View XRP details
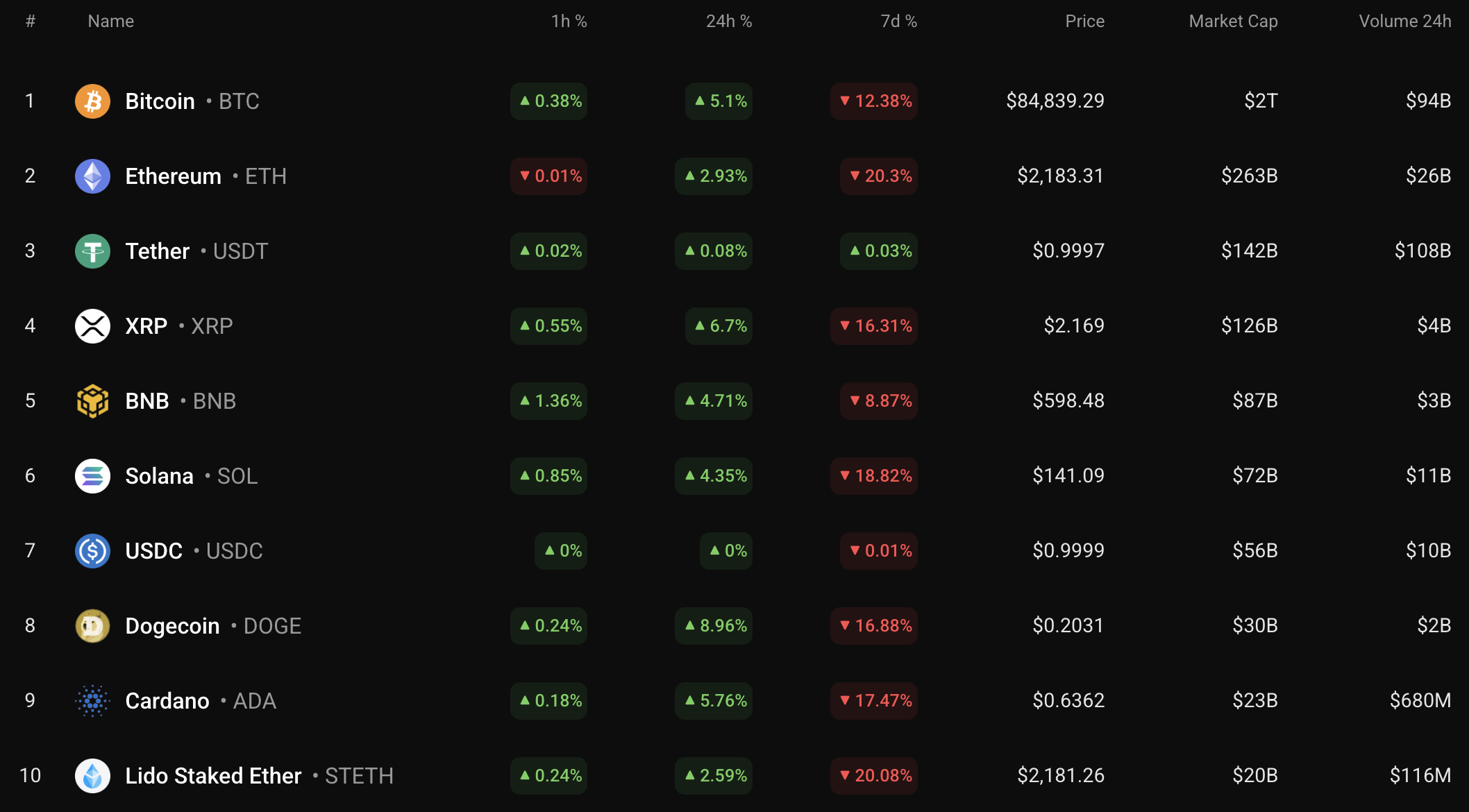Image resolution: width=1469 pixels, height=812 pixels. tap(146, 326)
